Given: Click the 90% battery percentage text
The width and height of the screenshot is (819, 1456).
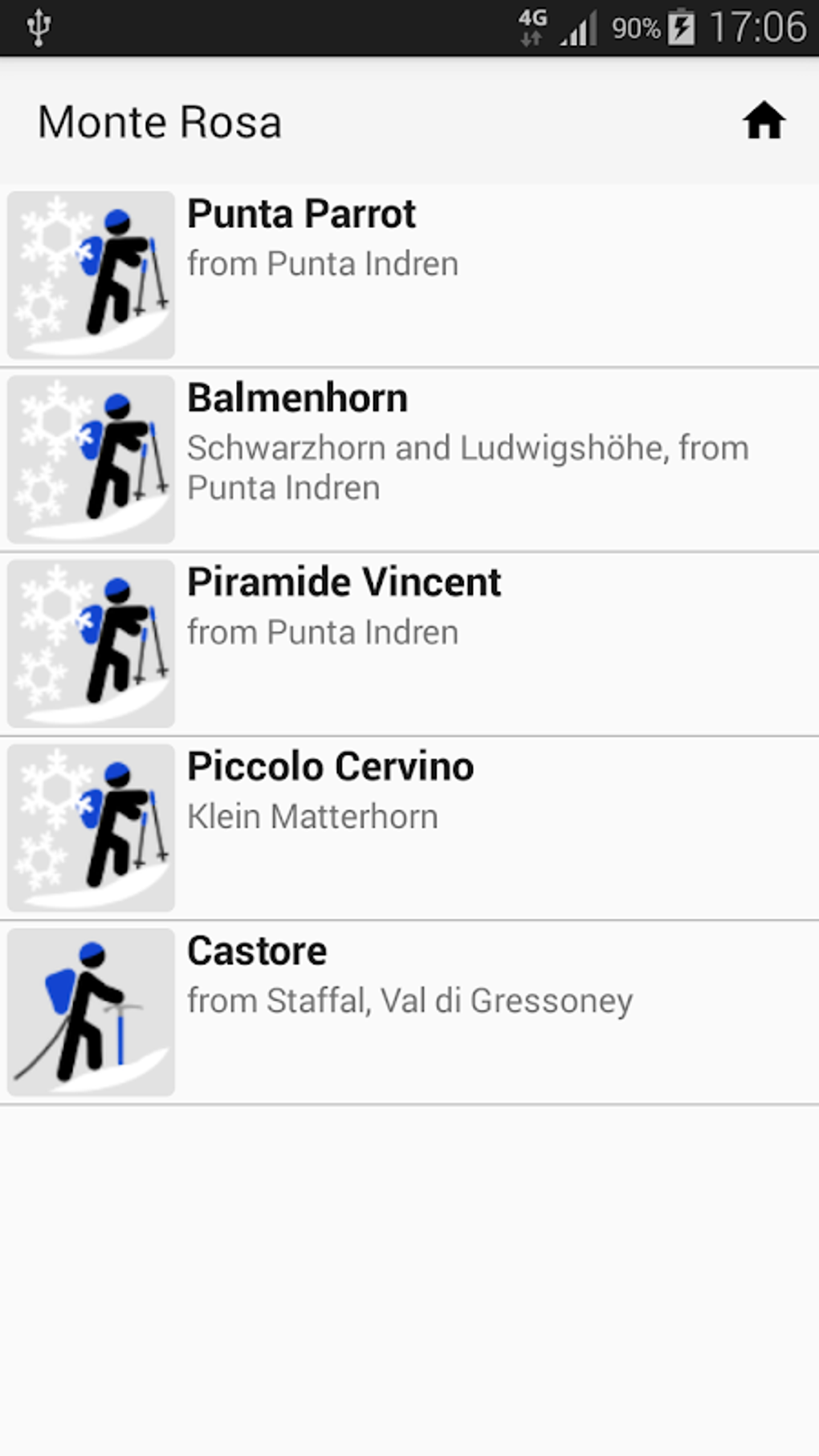Looking at the screenshot, I should [x=635, y=27].
